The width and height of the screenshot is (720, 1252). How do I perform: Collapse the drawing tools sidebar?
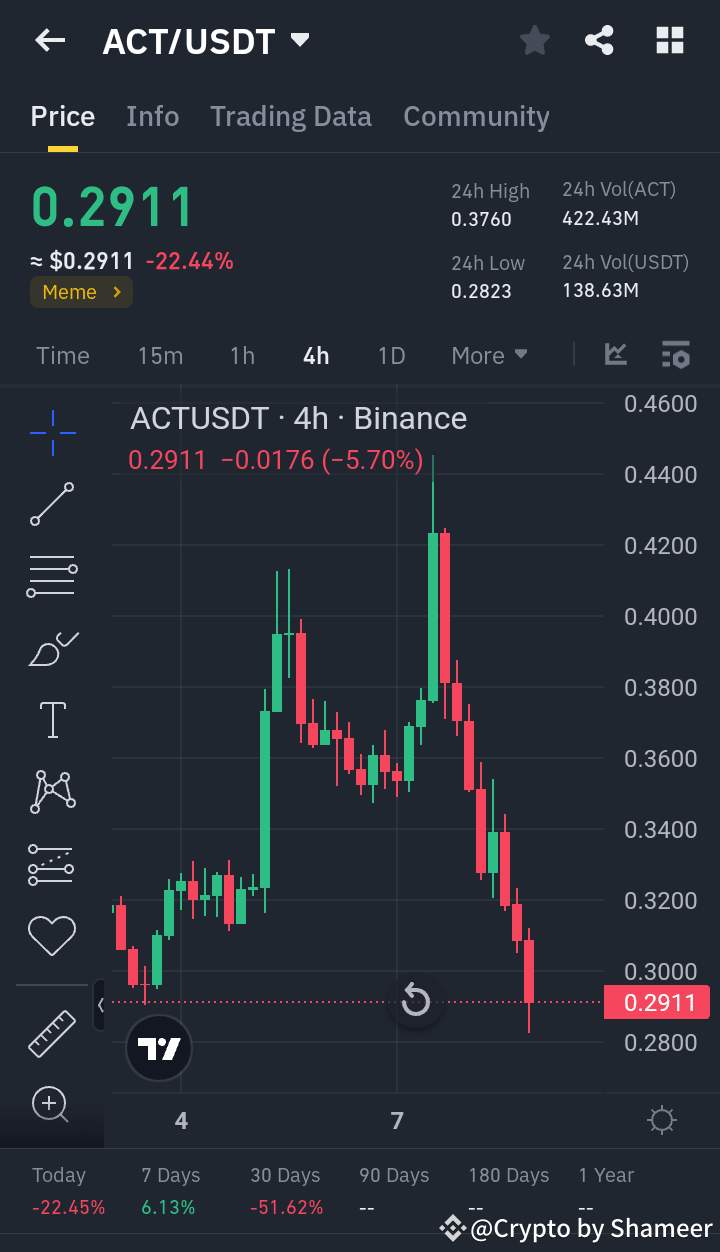pyautogui.click(x=101, y=1005)
